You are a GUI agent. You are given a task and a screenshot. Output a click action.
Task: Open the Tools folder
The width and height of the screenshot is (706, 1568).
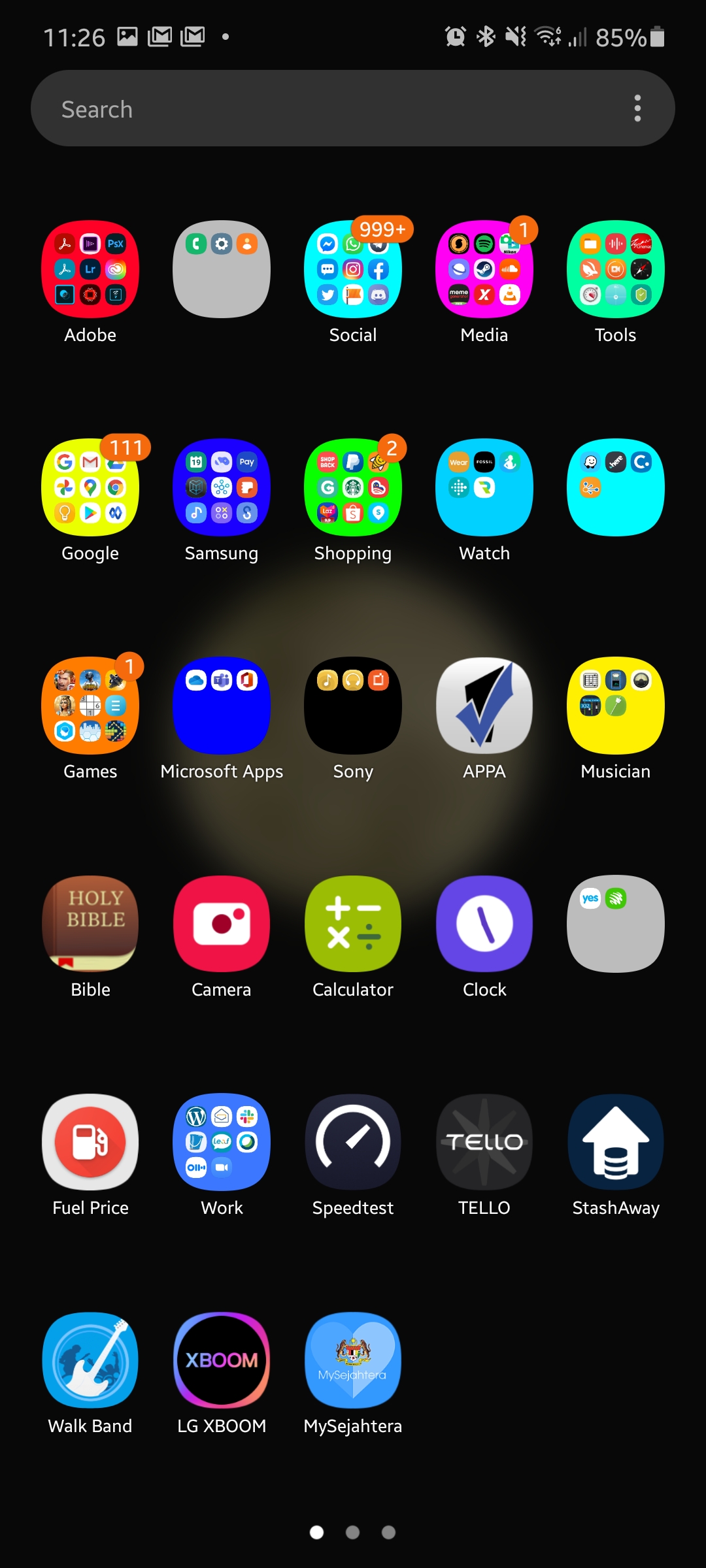pyautogui.click(x=616, y=269)
